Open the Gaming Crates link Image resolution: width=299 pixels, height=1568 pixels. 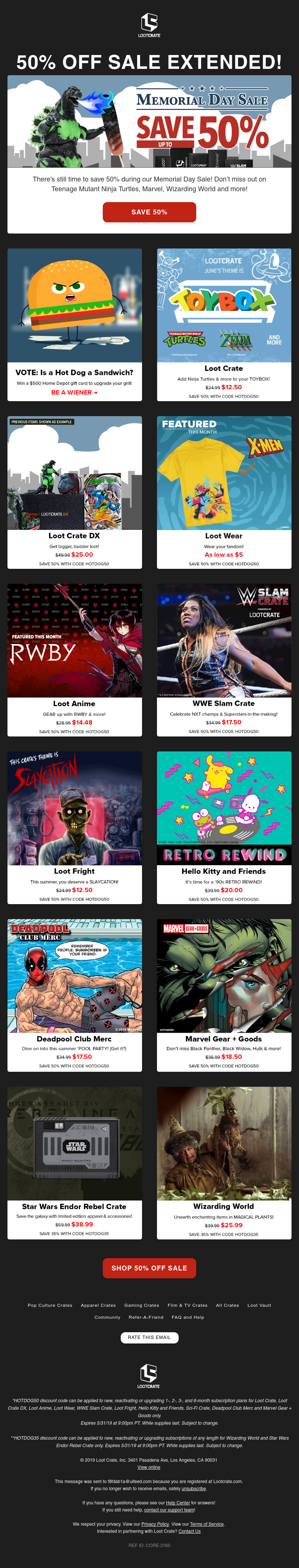click(x=142, y=1305)
